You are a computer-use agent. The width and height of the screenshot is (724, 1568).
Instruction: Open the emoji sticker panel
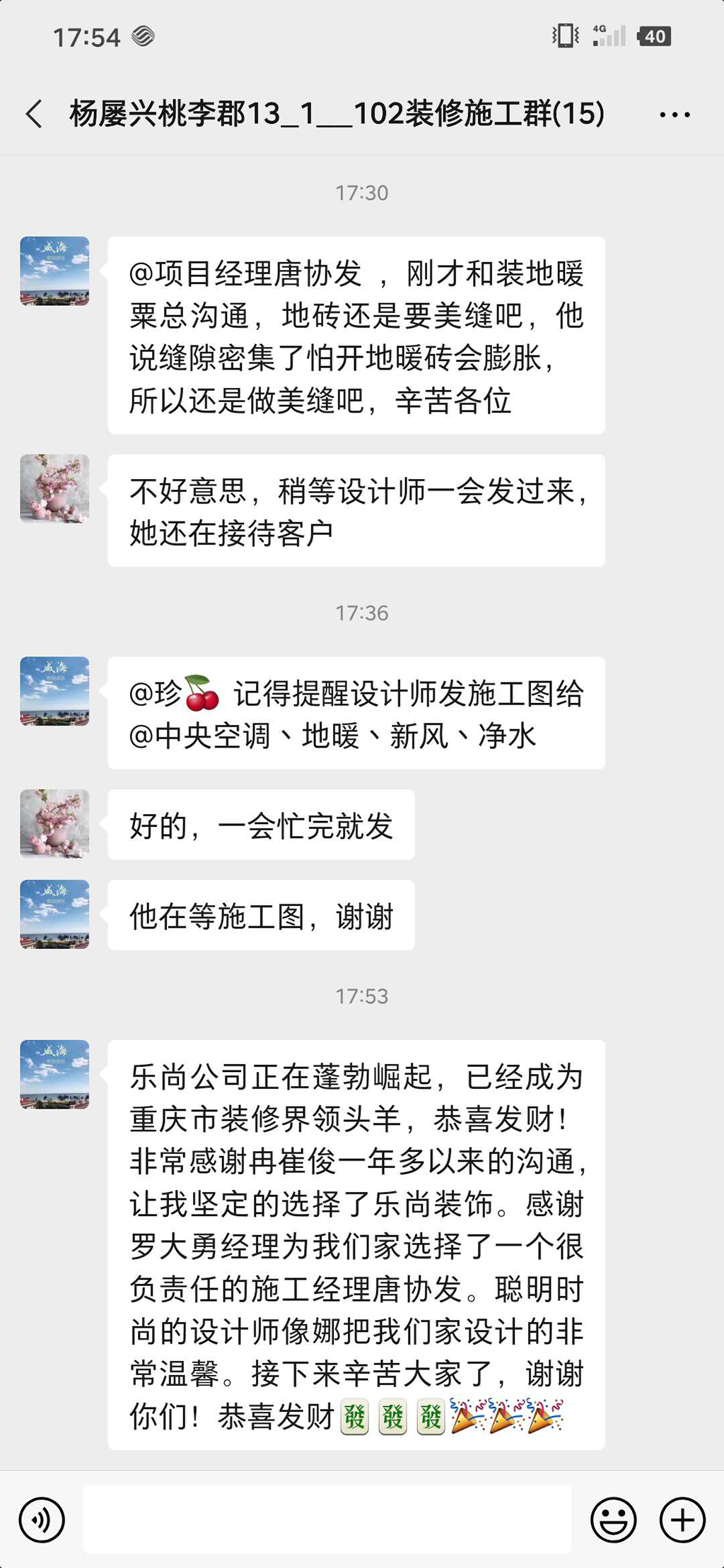tap(613, 1519)
